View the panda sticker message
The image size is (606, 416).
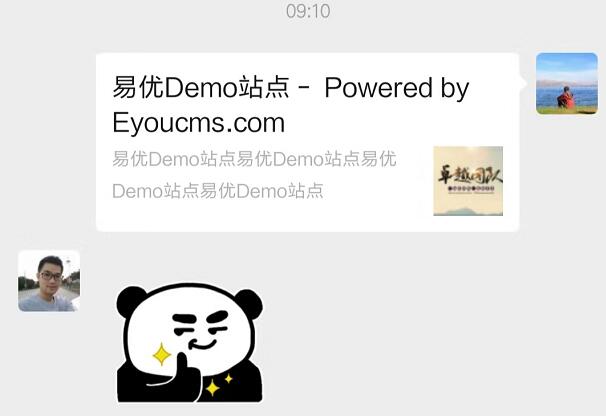coord(189,343)
